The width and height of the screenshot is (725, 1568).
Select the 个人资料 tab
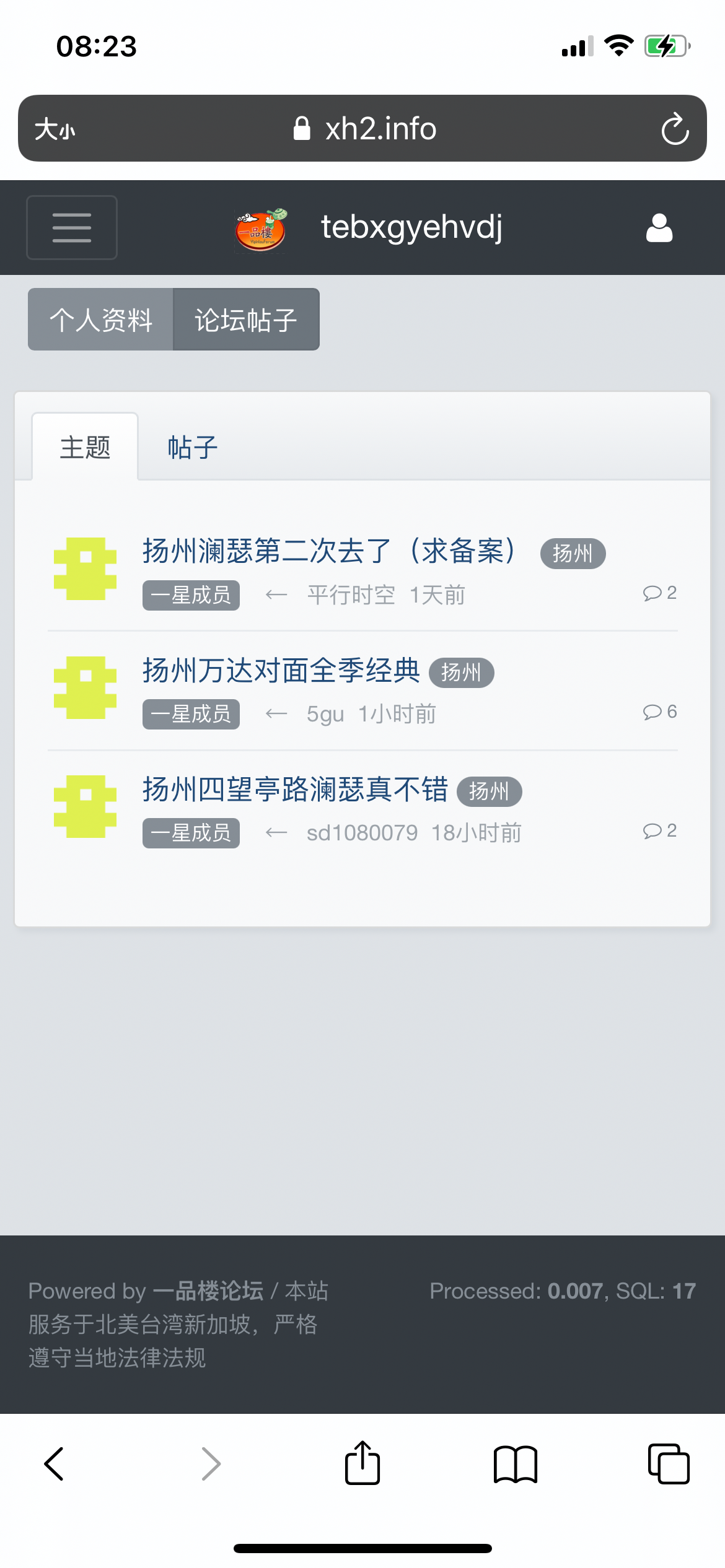click(100, 319)
